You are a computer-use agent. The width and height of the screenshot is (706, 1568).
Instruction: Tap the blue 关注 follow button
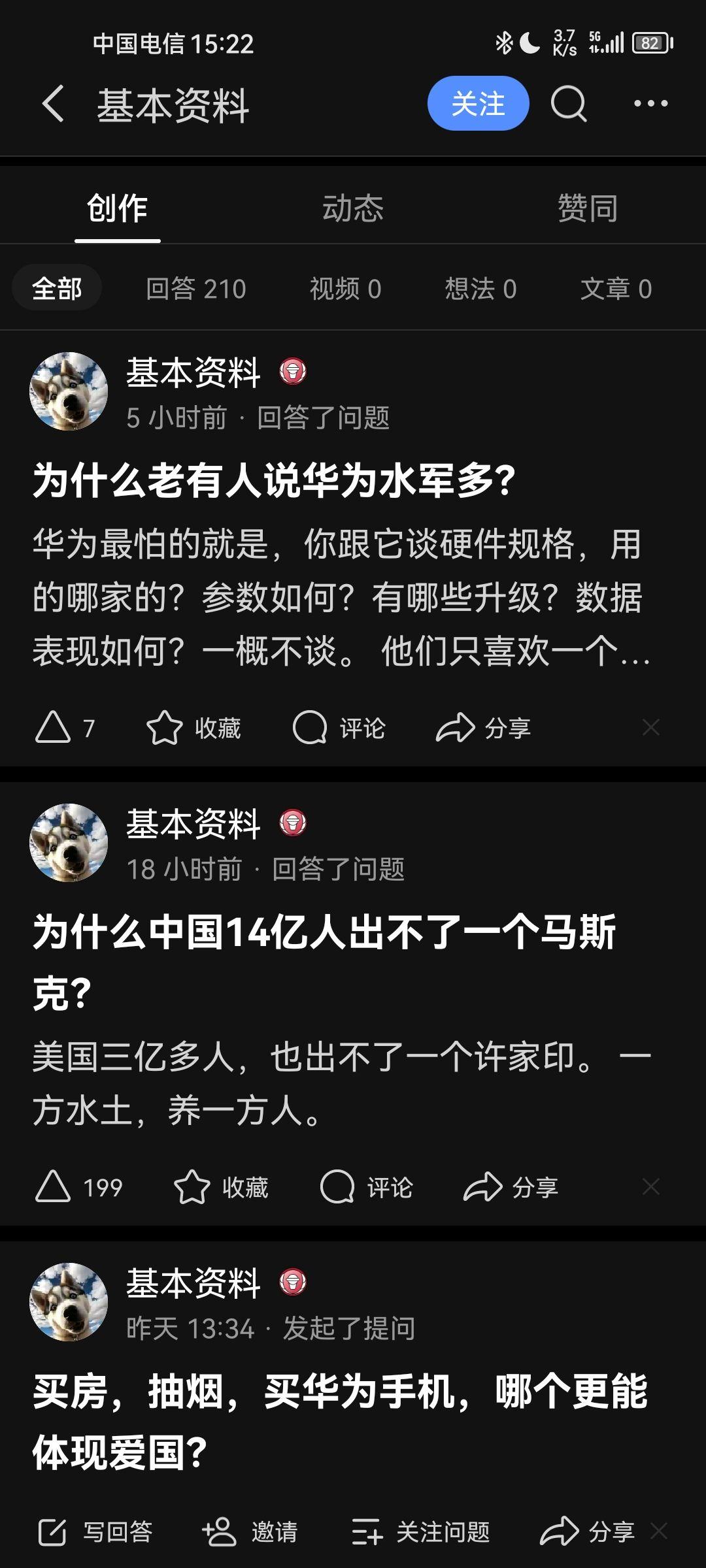(x=478, y=103)
